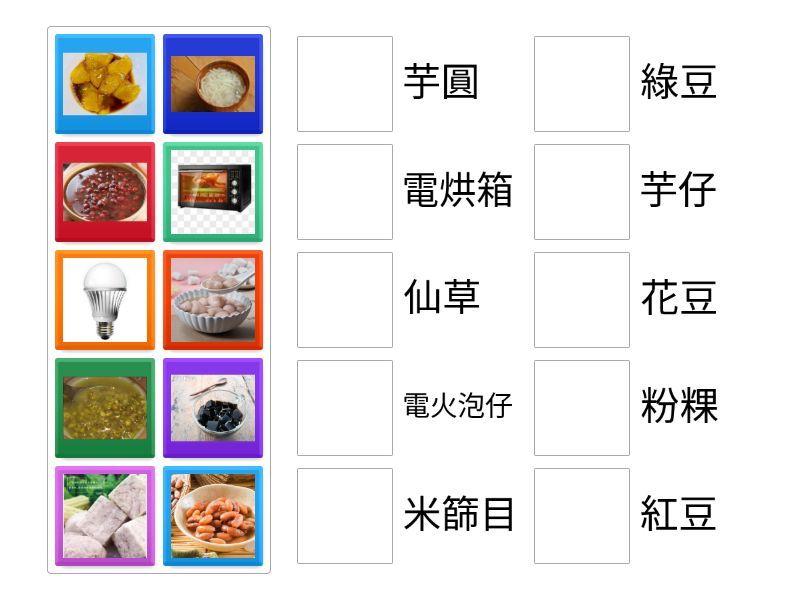This screenshot has height=600, width=800.
Task: Tap the empty answer box beside 電烘箱
Action: pyautogui.click(x=345, y=192)
